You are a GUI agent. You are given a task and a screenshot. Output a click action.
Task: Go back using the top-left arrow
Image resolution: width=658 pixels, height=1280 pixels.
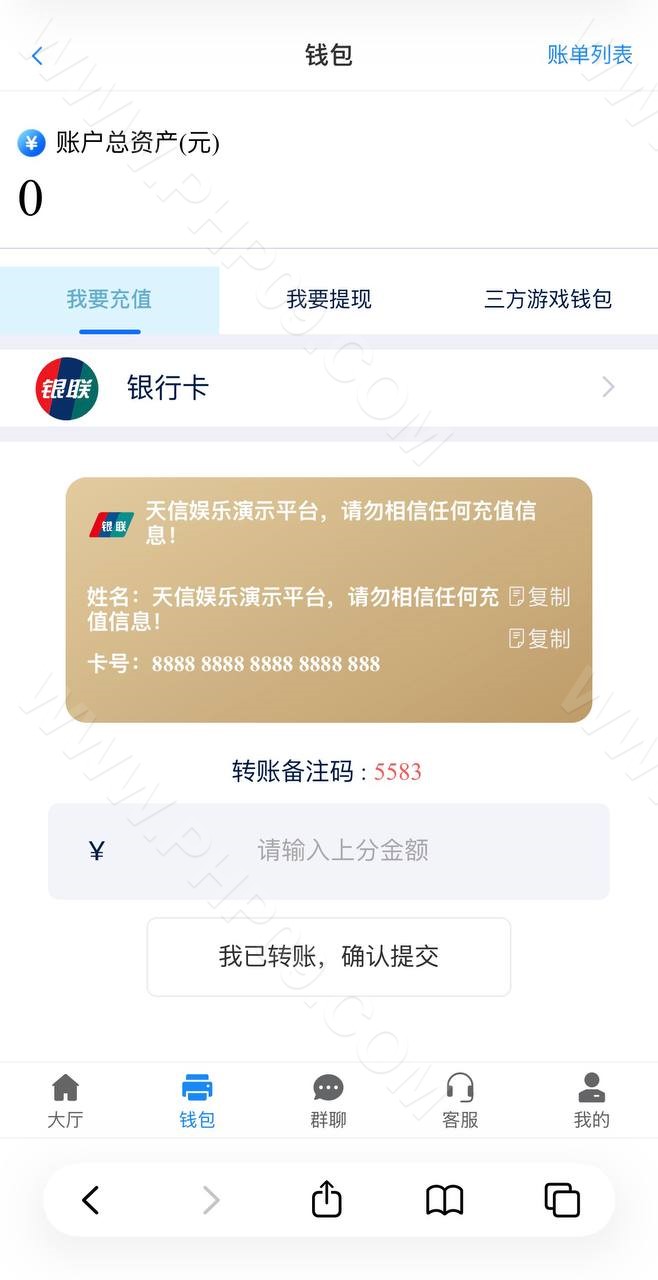37,55
